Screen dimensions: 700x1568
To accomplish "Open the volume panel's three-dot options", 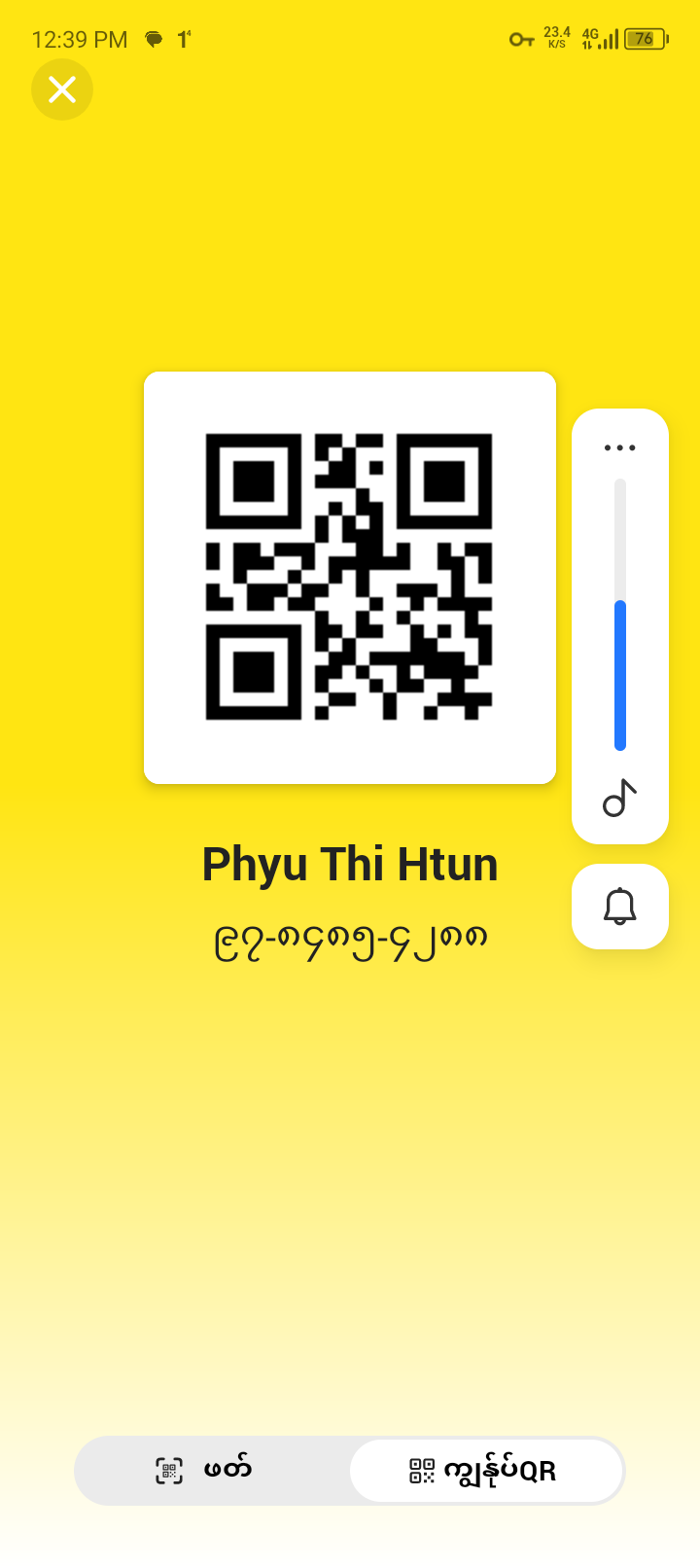I will coord(619,448).
